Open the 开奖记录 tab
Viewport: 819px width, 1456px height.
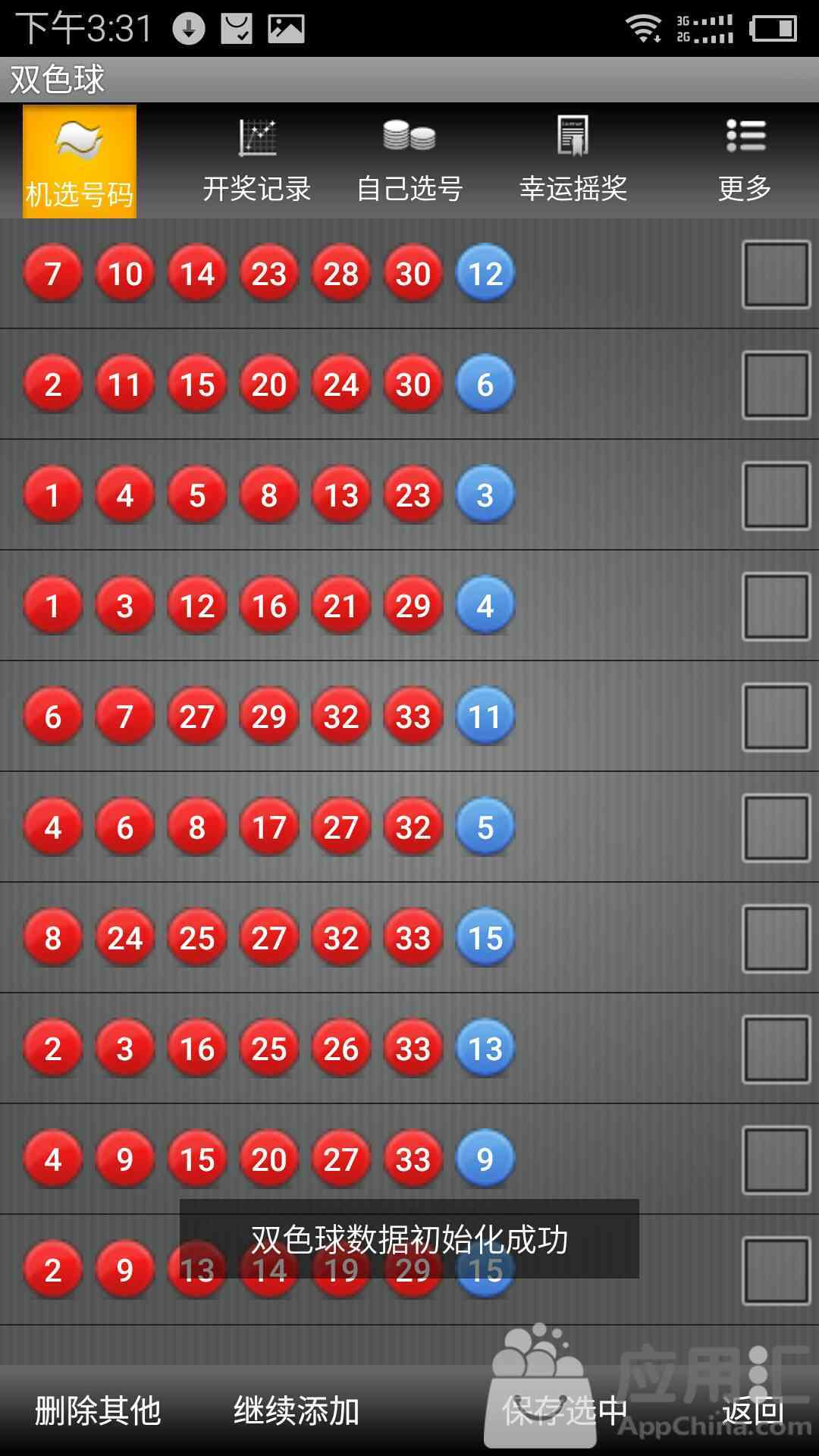pos(257,162)
